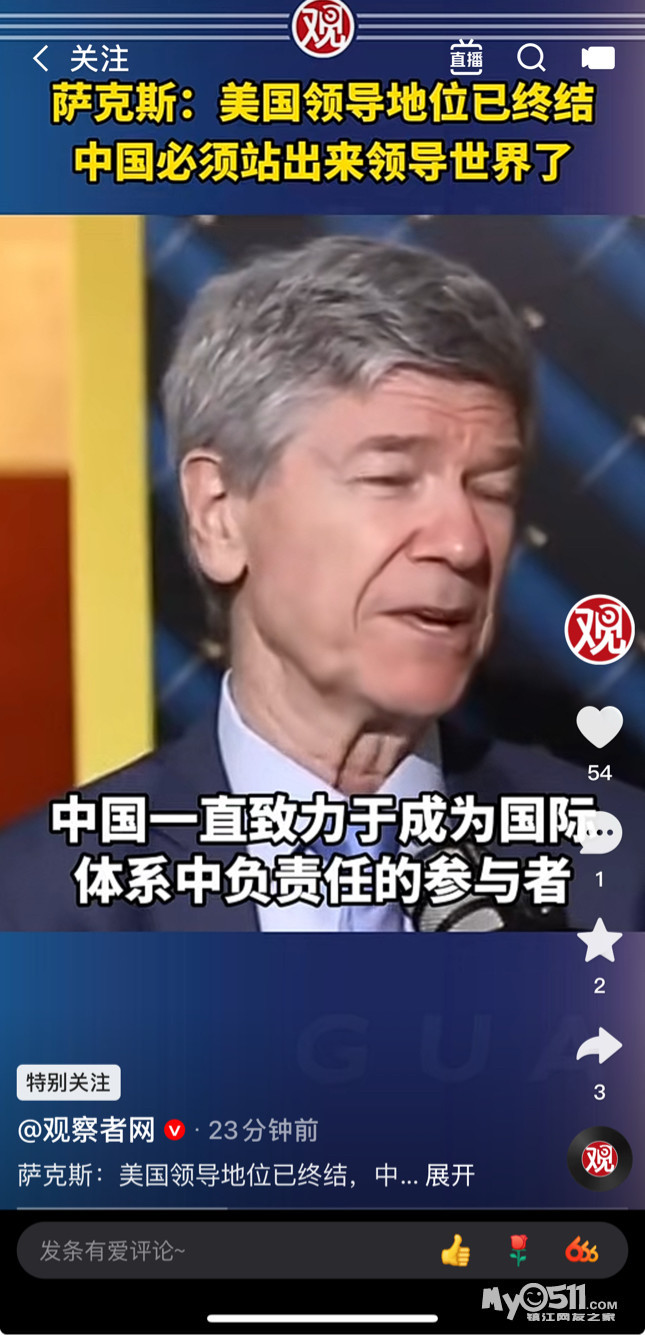Open 观察者网 avatar on the right
The width and height of the screenshot is (645, 1335).
point(599,629)
